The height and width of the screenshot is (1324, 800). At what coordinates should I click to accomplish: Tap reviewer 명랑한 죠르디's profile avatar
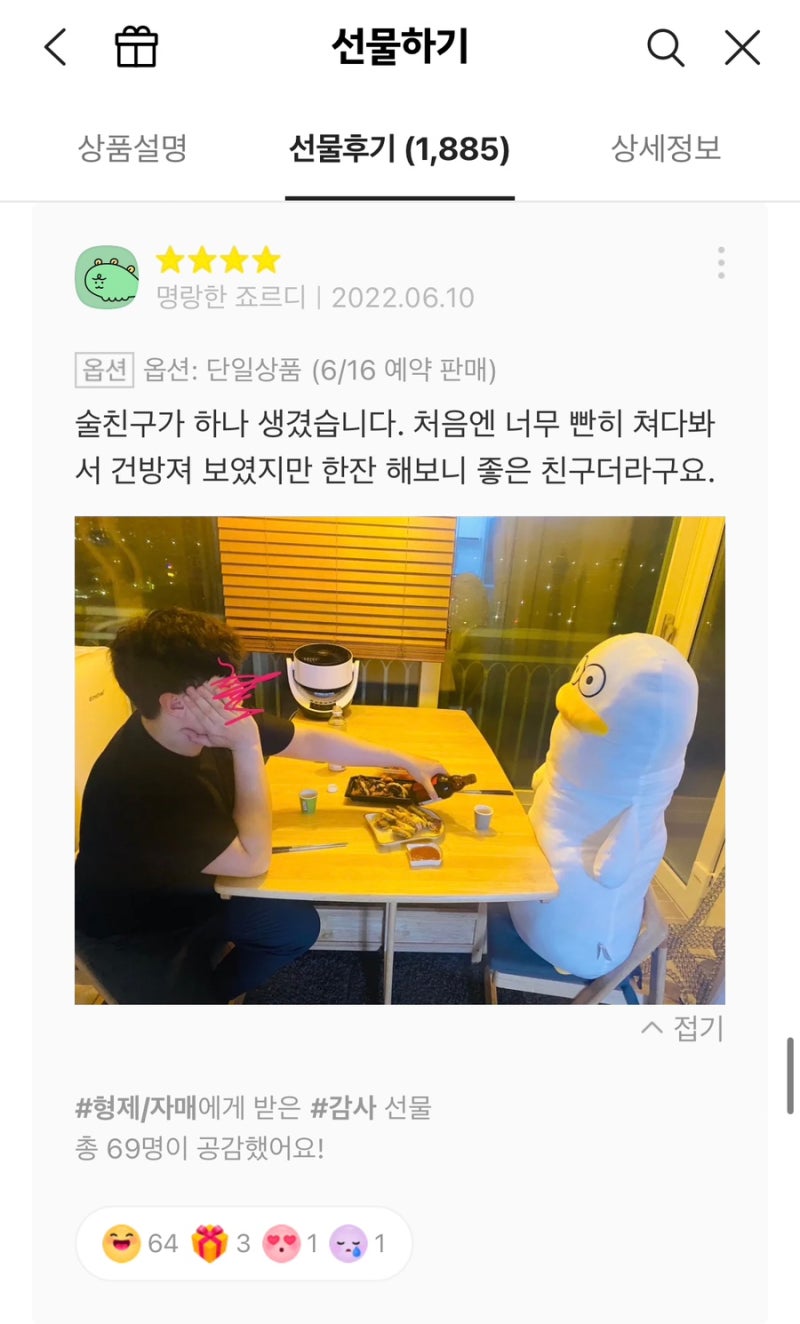107,277
